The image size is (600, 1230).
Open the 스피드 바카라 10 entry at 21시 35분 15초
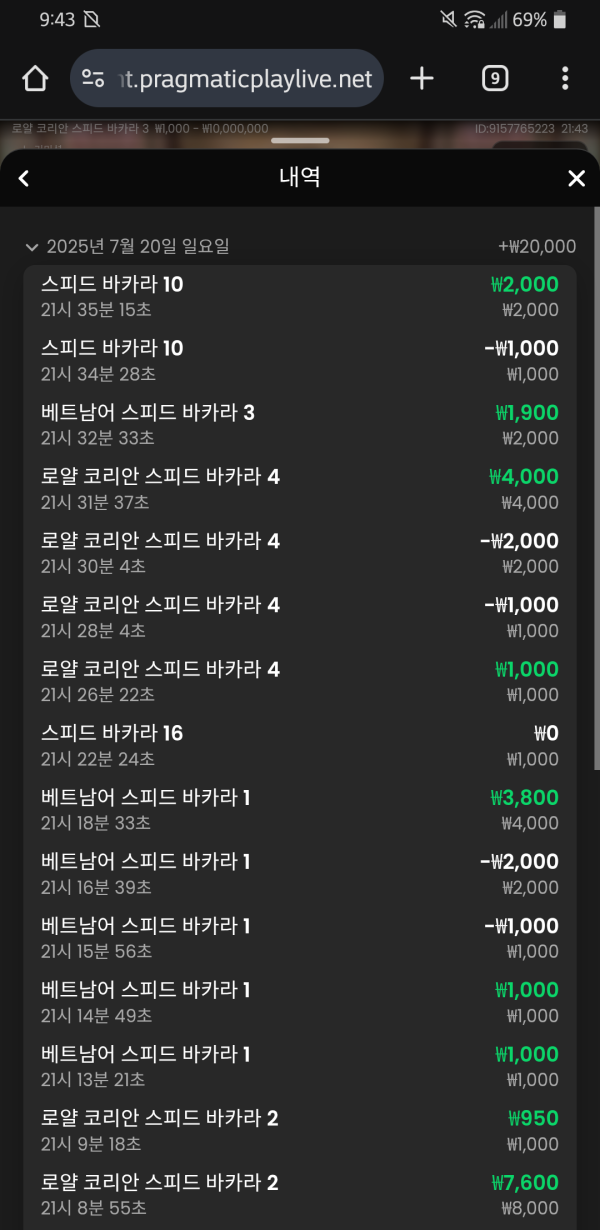pos(300,297)
